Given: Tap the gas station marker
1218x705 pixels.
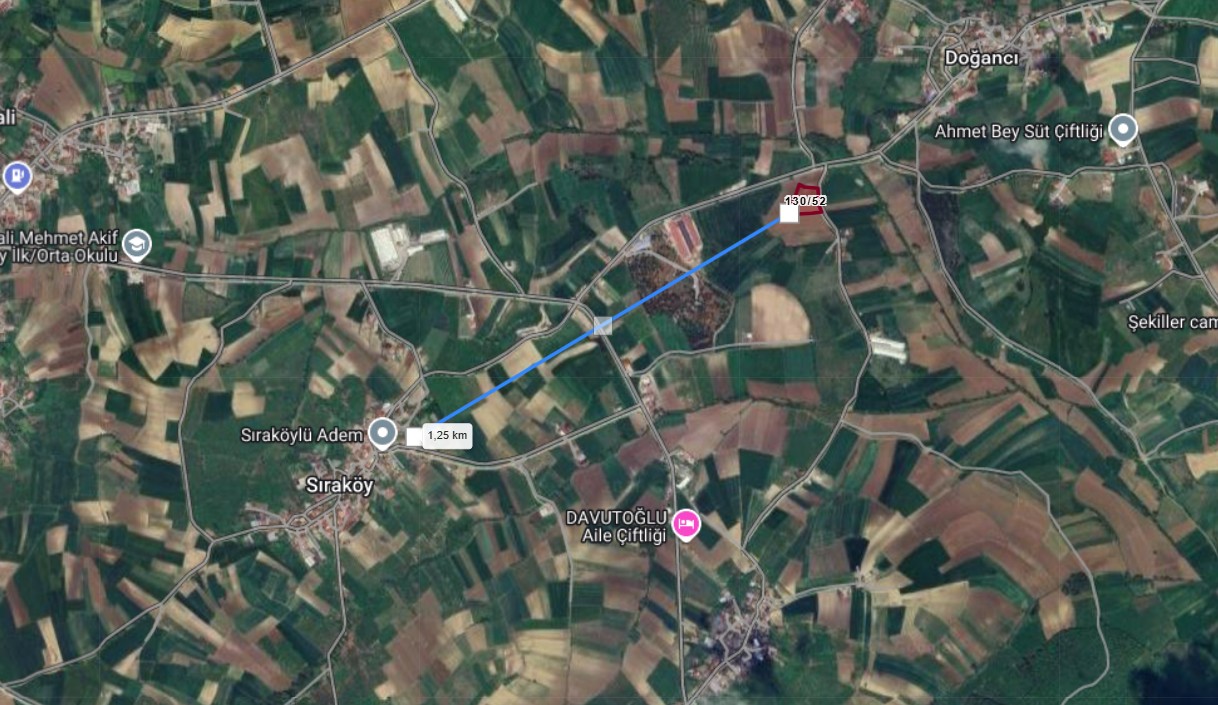Looking at the screenshot, I should (x=17, y=177).
